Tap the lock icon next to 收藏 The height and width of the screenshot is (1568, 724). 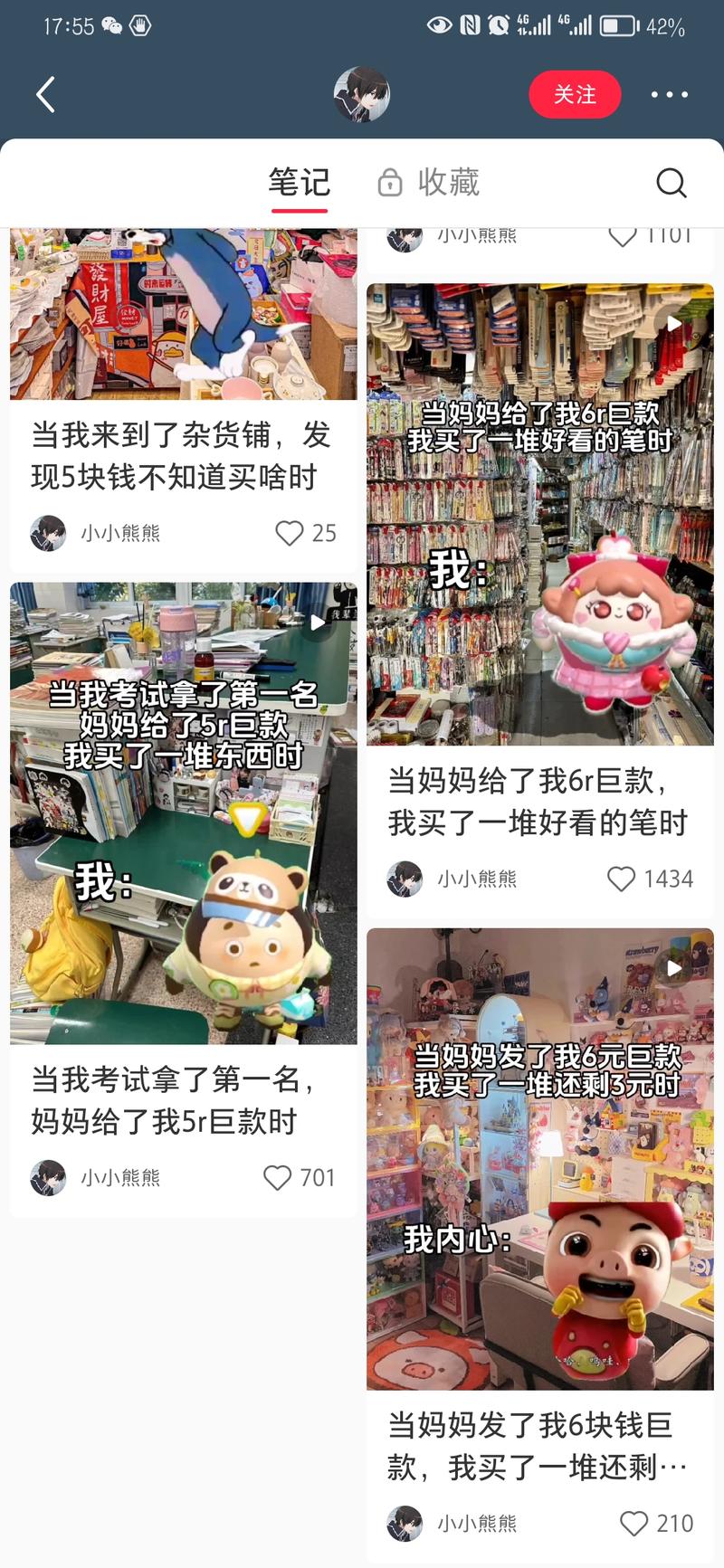coord(389,182)
